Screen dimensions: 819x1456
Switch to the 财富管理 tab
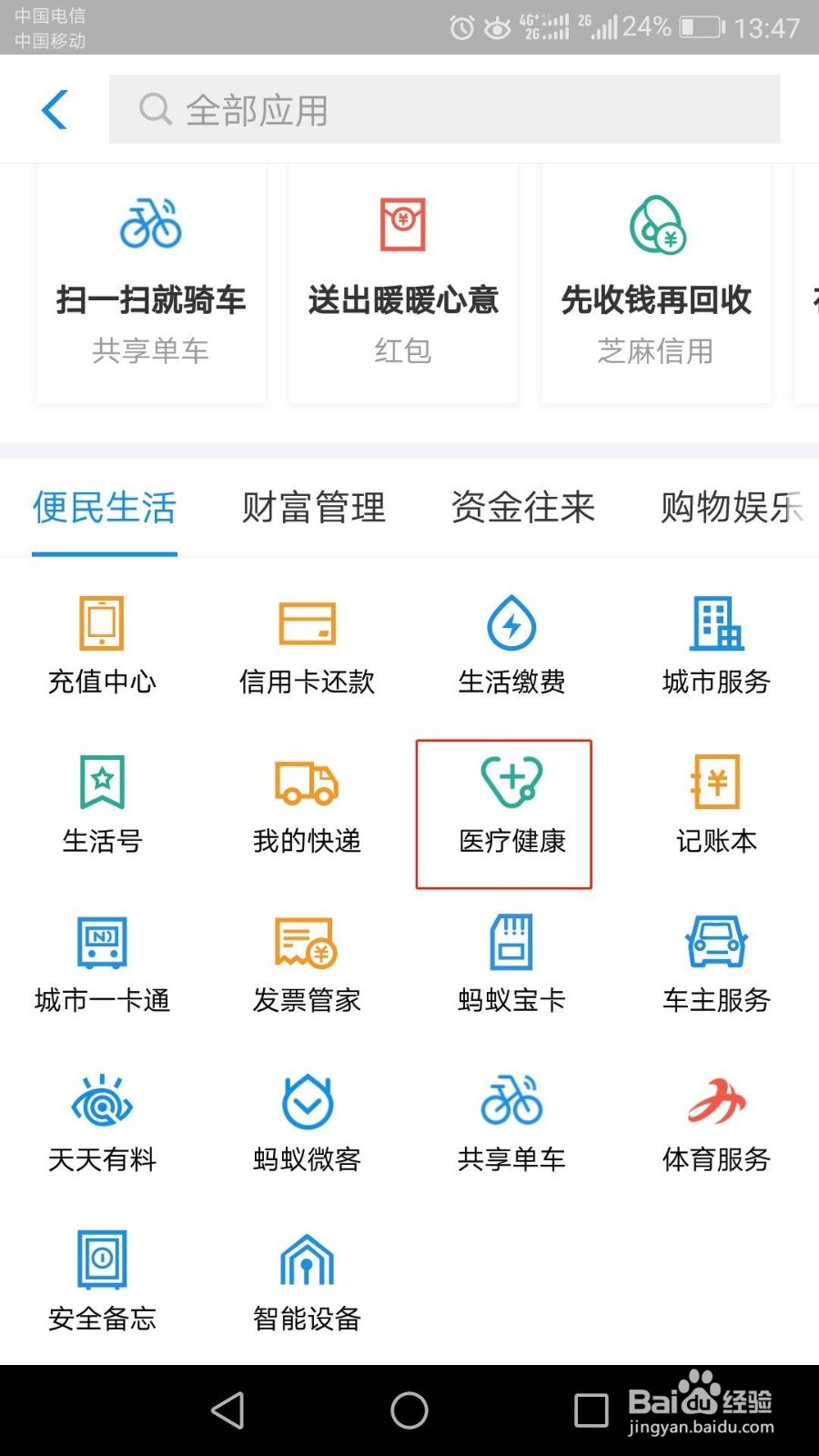click(314, 508)
